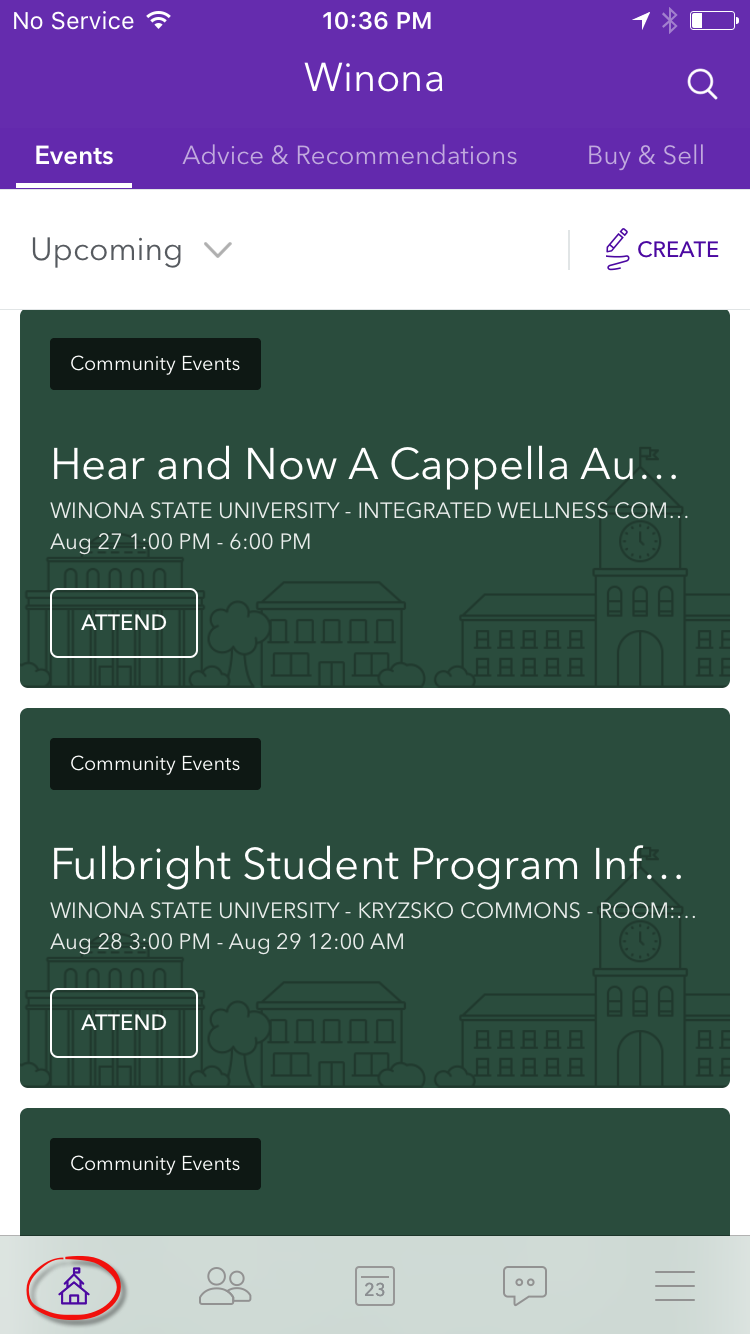
Task: Expand the Upcoming filter dropdown
Action: pyautogui.click(x=131, y=250)
